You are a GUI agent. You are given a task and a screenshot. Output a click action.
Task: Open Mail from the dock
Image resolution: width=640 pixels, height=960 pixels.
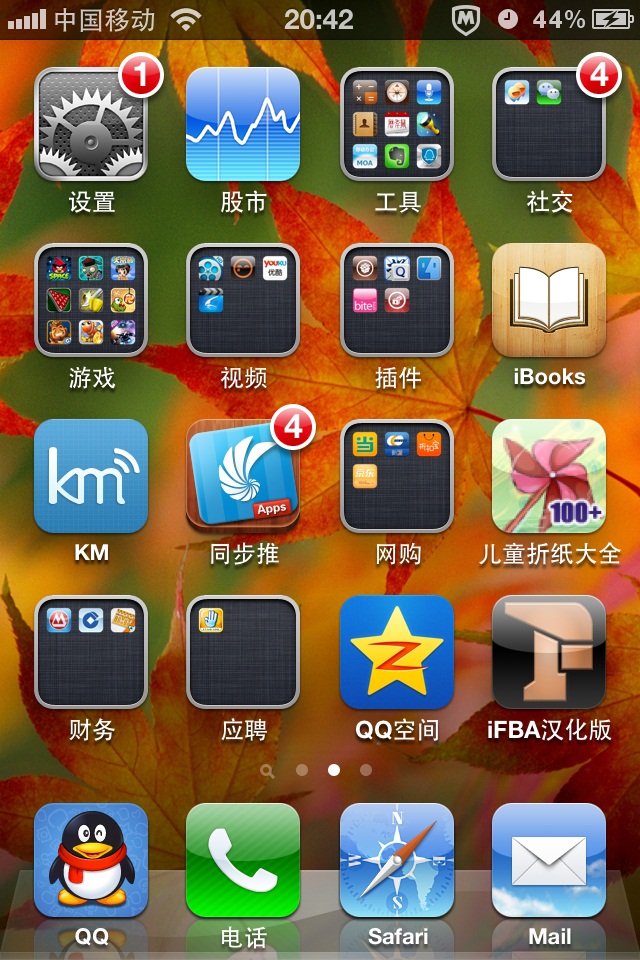[549, 860]
